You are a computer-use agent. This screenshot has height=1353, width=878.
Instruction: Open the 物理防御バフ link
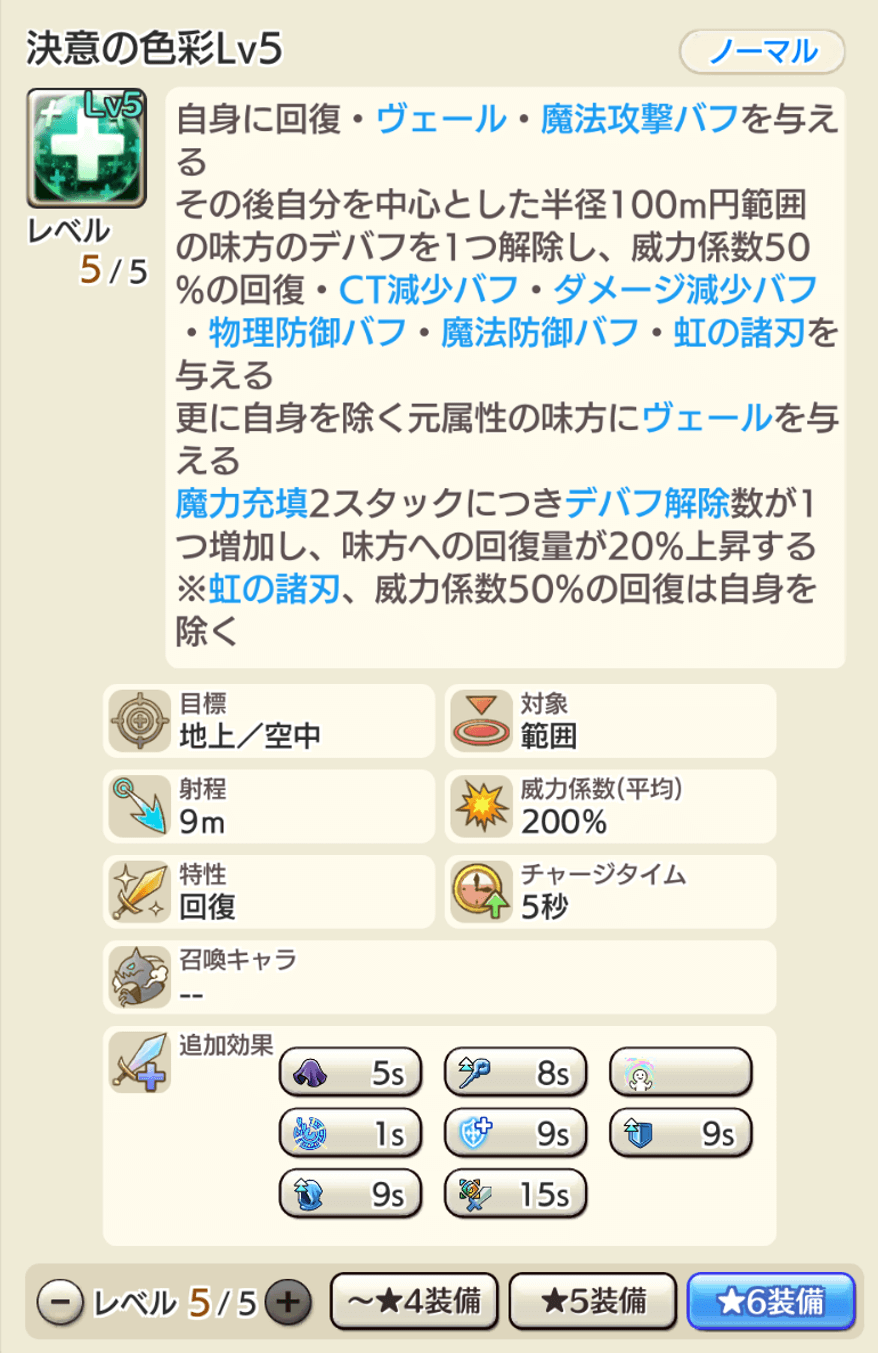pos(307,332)
